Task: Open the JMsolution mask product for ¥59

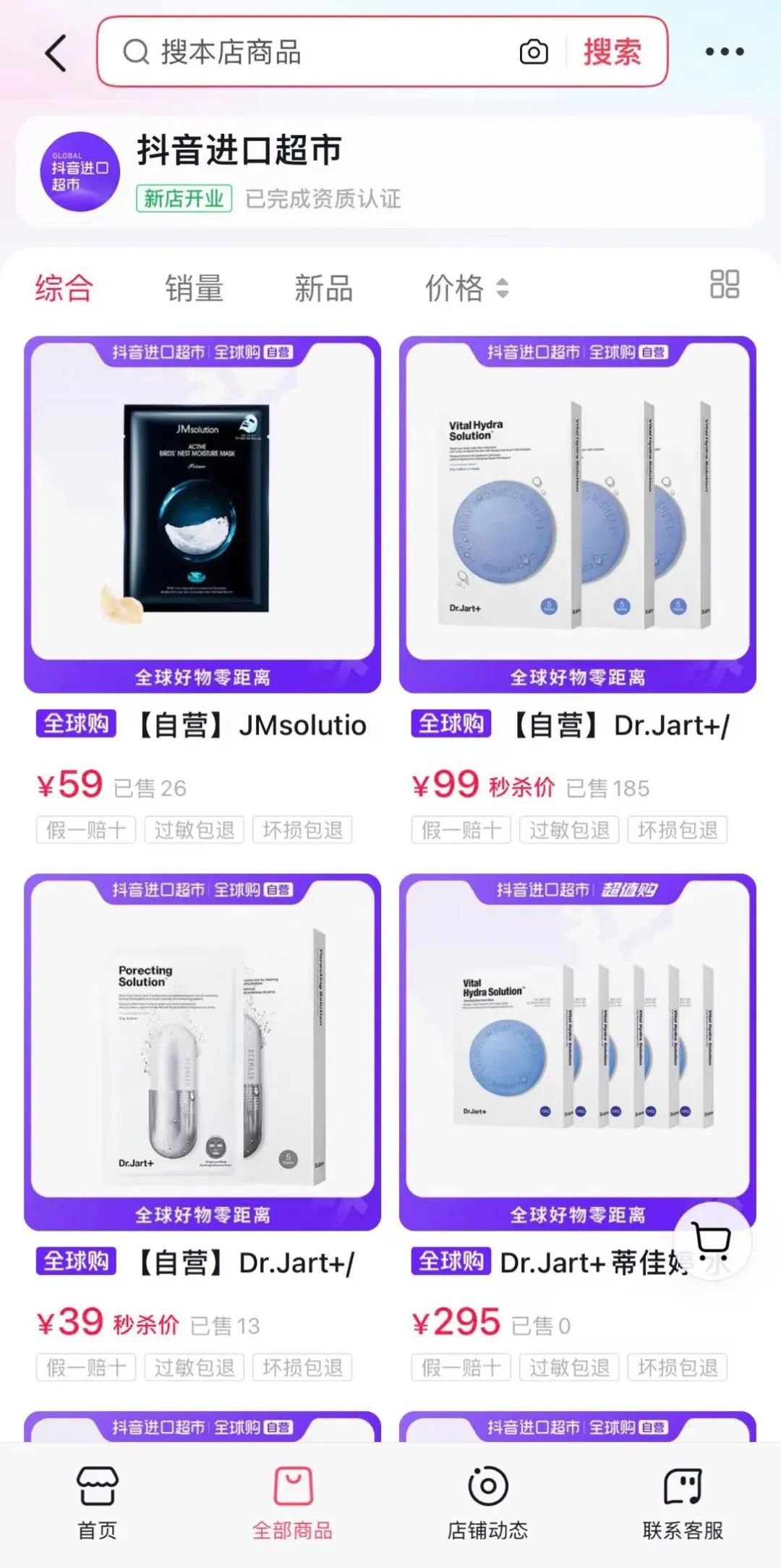Action: (x=202, y=514)
